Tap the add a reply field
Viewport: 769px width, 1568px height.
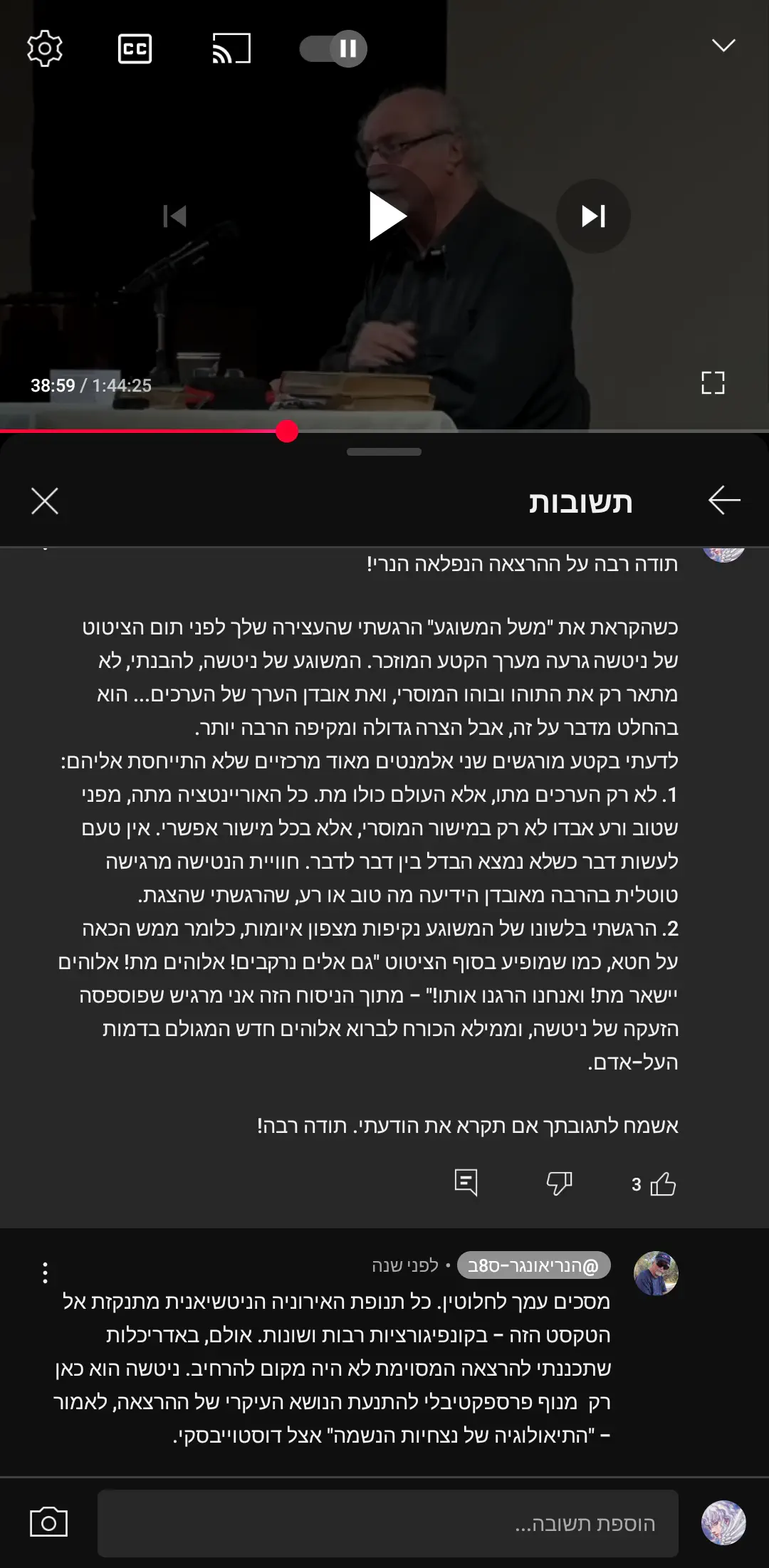click(387, 1523)
